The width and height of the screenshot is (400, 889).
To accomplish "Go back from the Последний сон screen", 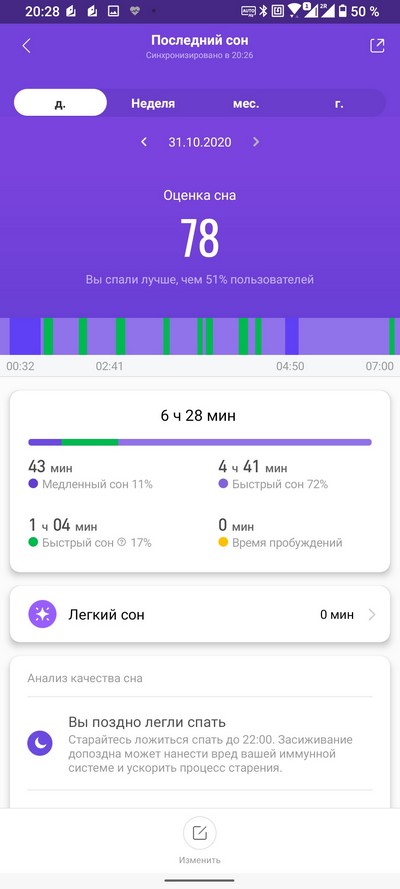I will tap(26, 46).
